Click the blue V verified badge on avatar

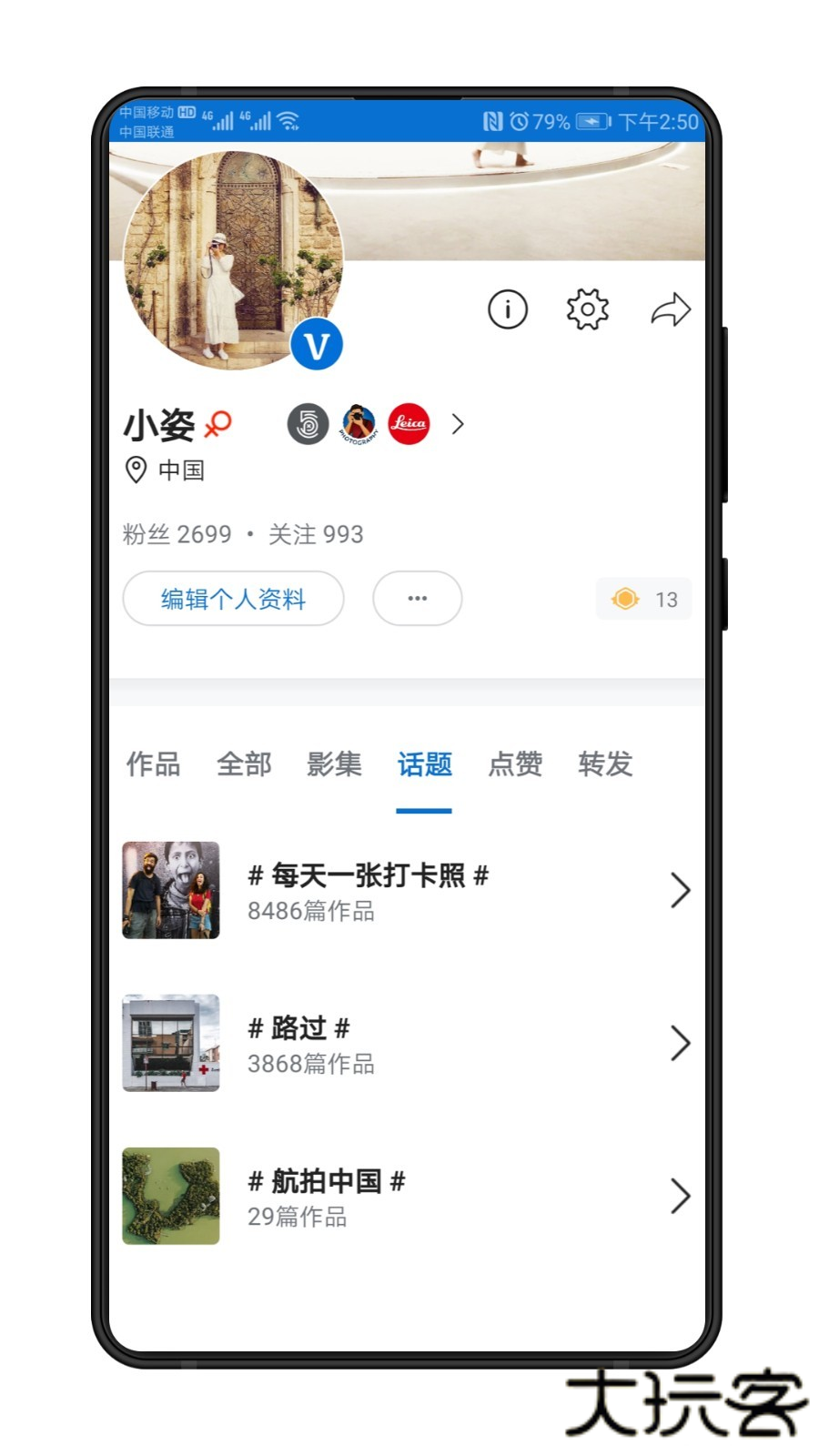[x=317, y=344]
